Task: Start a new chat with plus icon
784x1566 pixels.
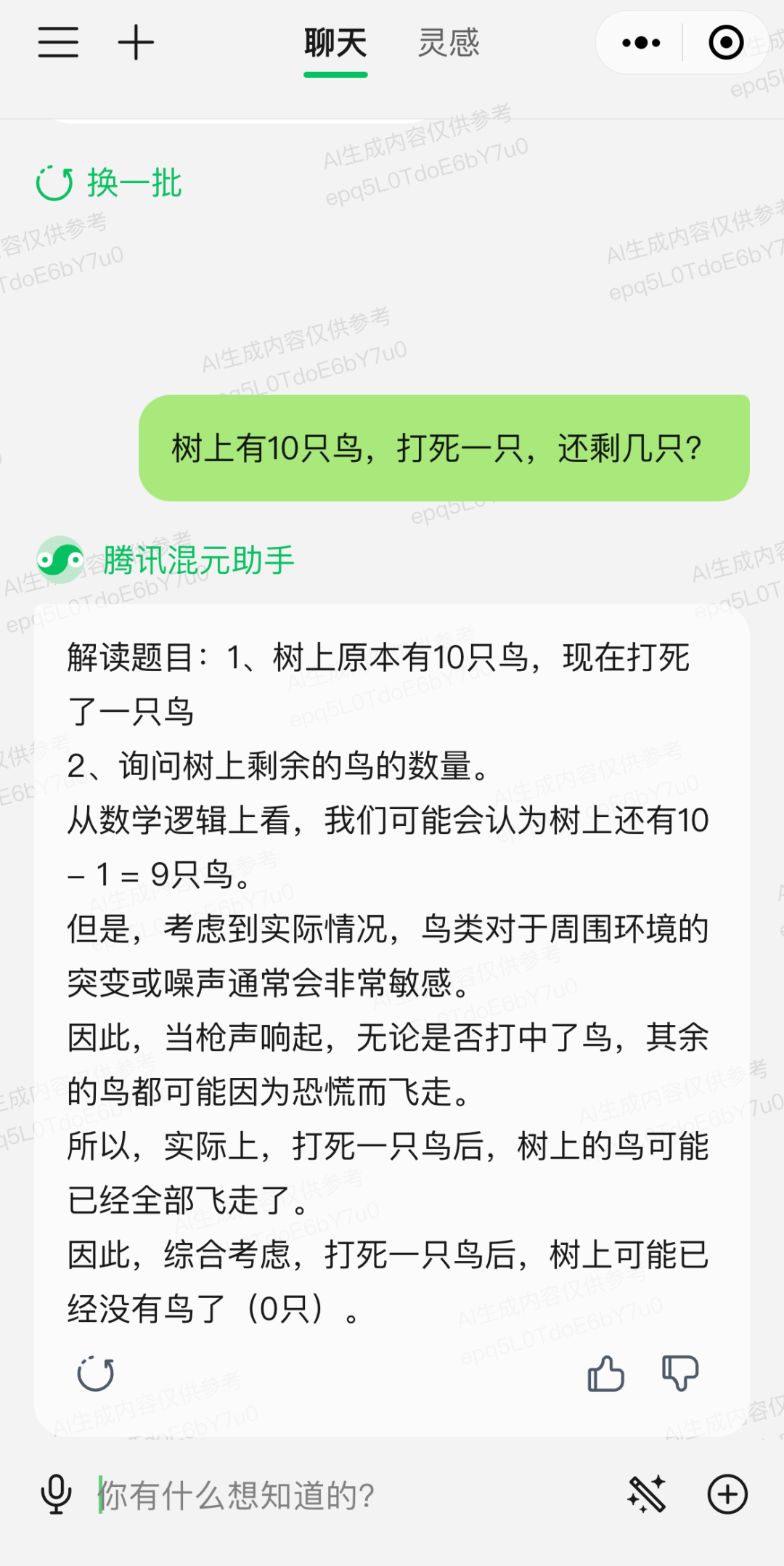Action: 136,42
